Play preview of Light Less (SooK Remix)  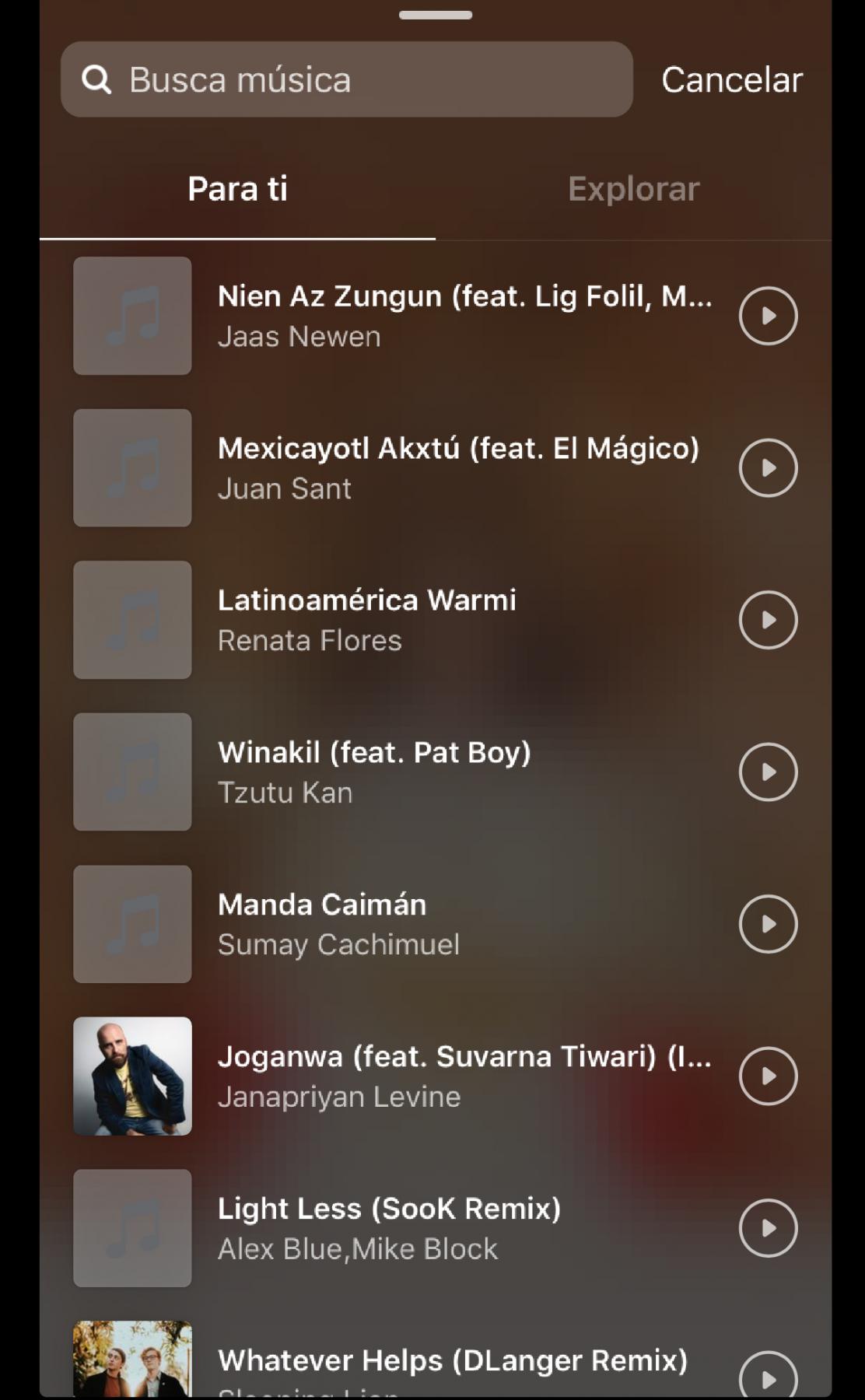pyautogui.click(x=768, y=1228)
